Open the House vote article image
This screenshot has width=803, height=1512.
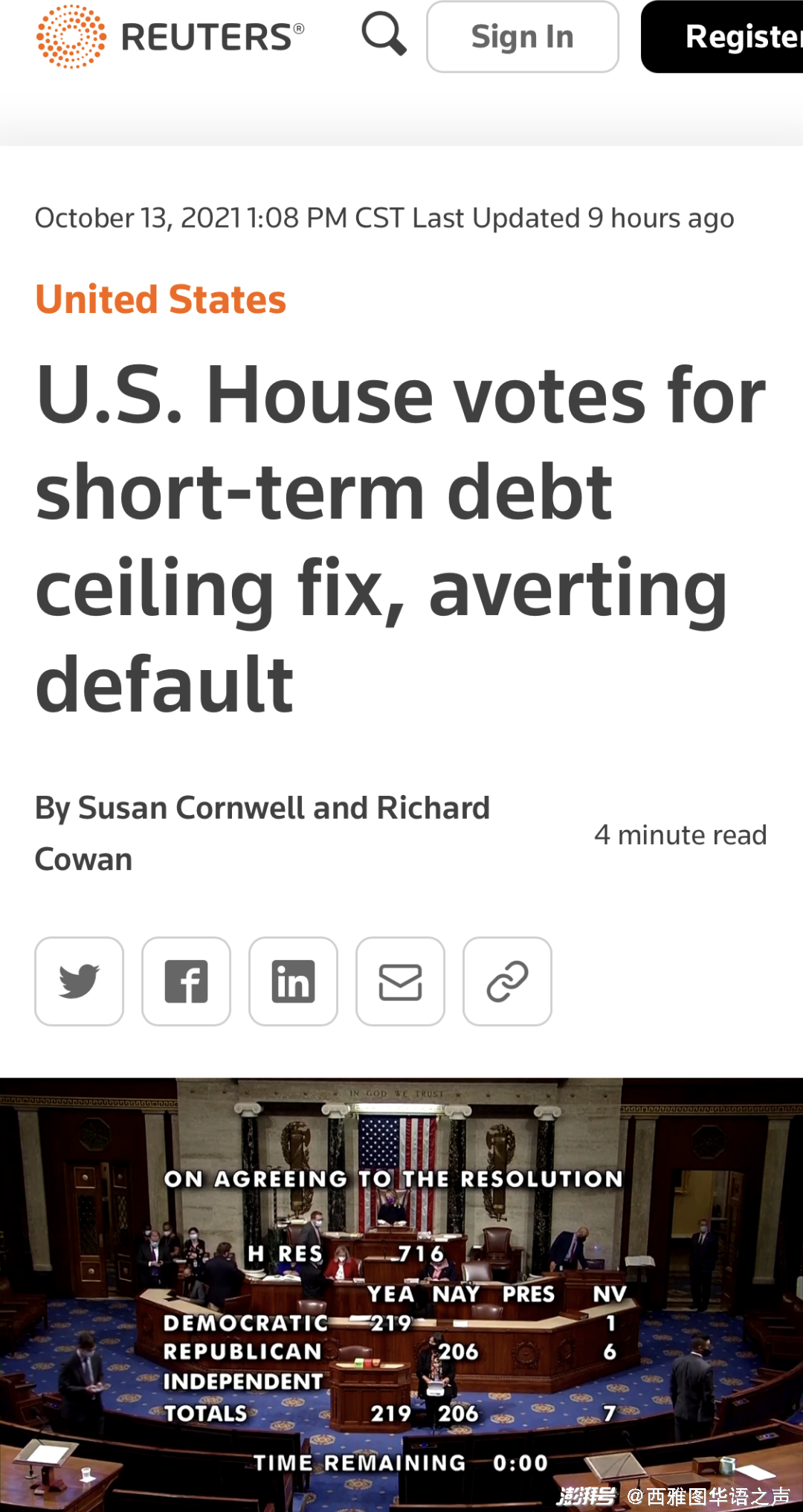[x=401, y=1295]
